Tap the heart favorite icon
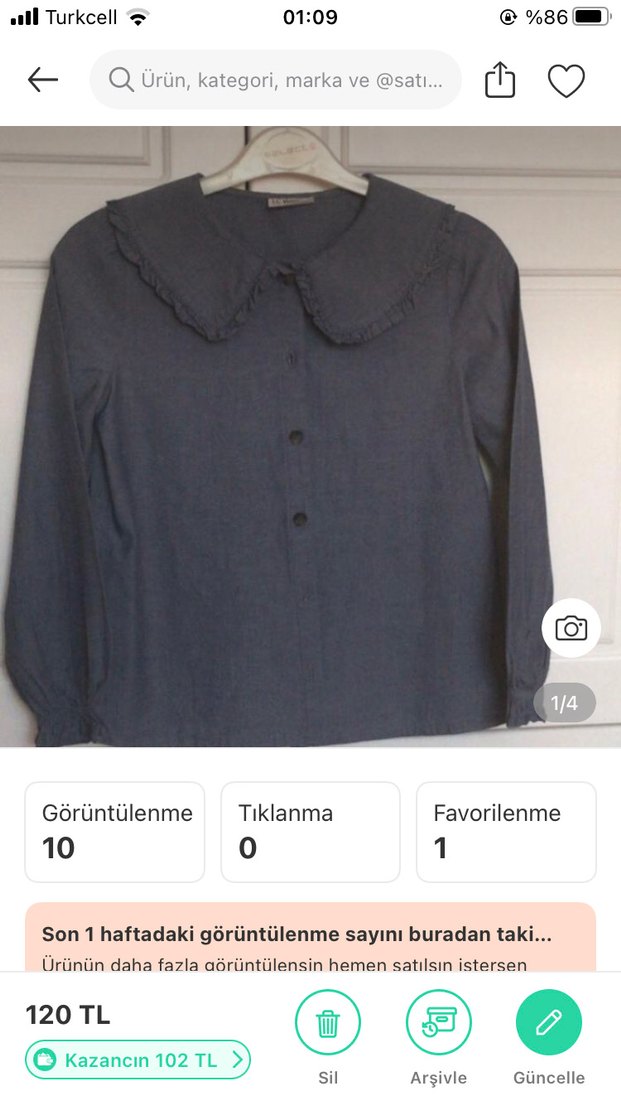The image size is (621, 1105). pyautogui.click(x=566, y=80)
